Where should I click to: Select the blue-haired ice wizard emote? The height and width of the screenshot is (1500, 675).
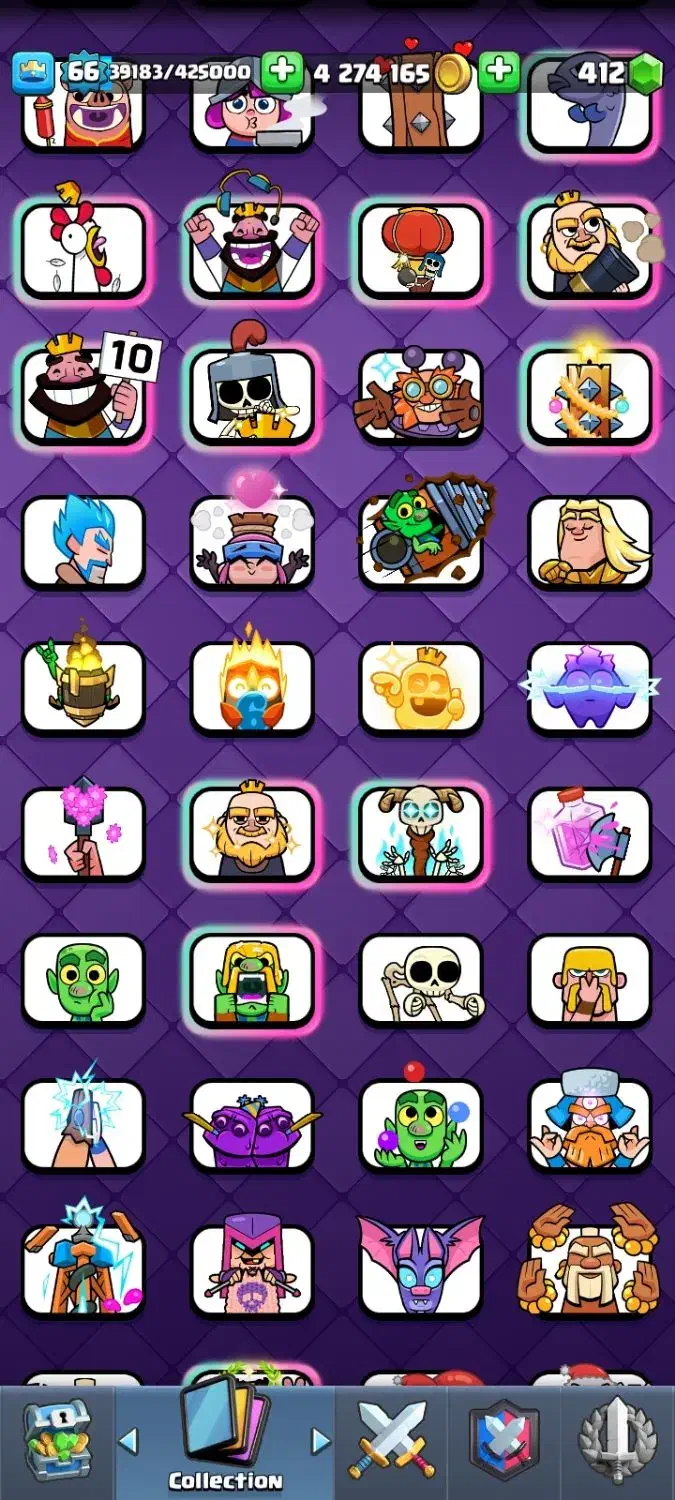click(x=84, y=540)
